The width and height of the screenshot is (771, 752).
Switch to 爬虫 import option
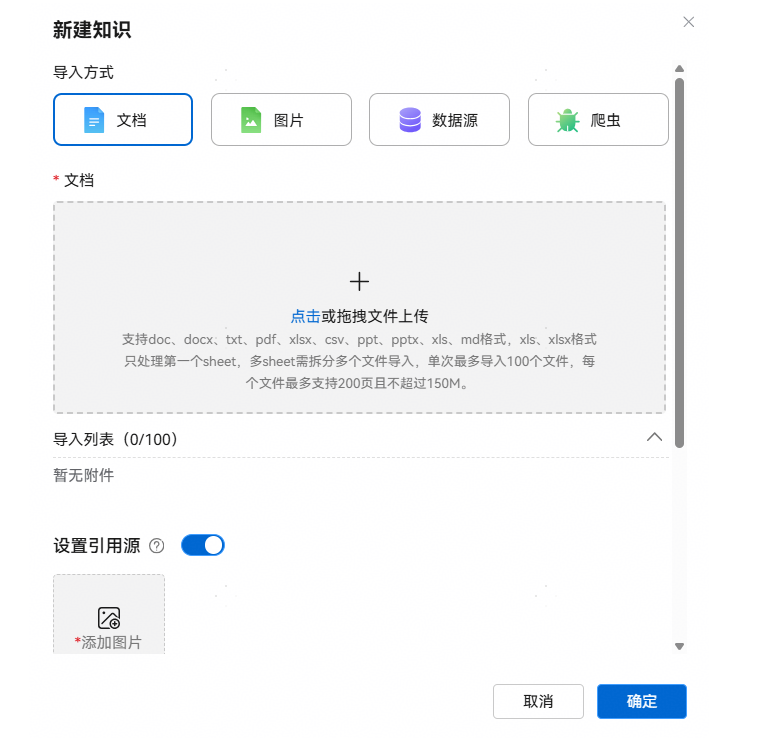tap(597, 120)
